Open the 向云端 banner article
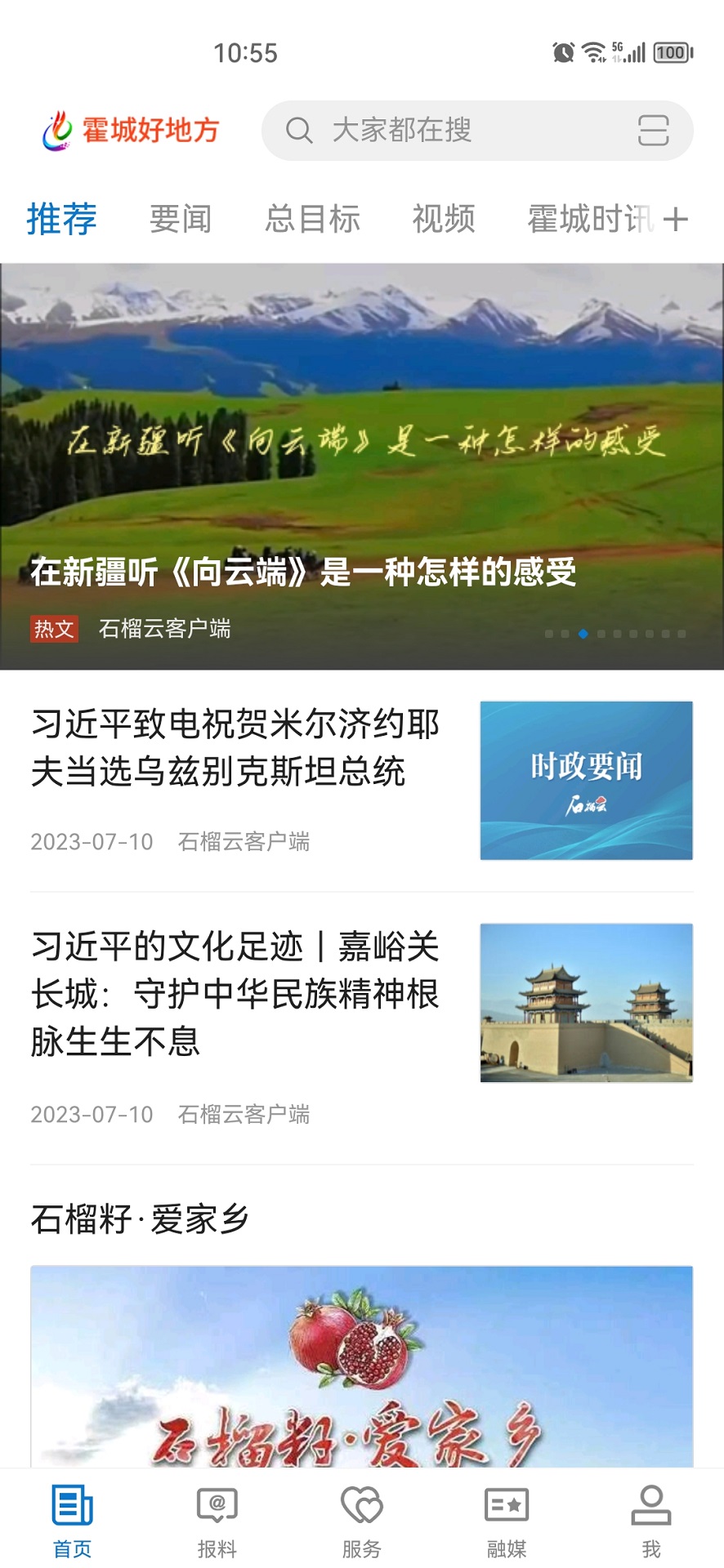 tap(362, 465)
